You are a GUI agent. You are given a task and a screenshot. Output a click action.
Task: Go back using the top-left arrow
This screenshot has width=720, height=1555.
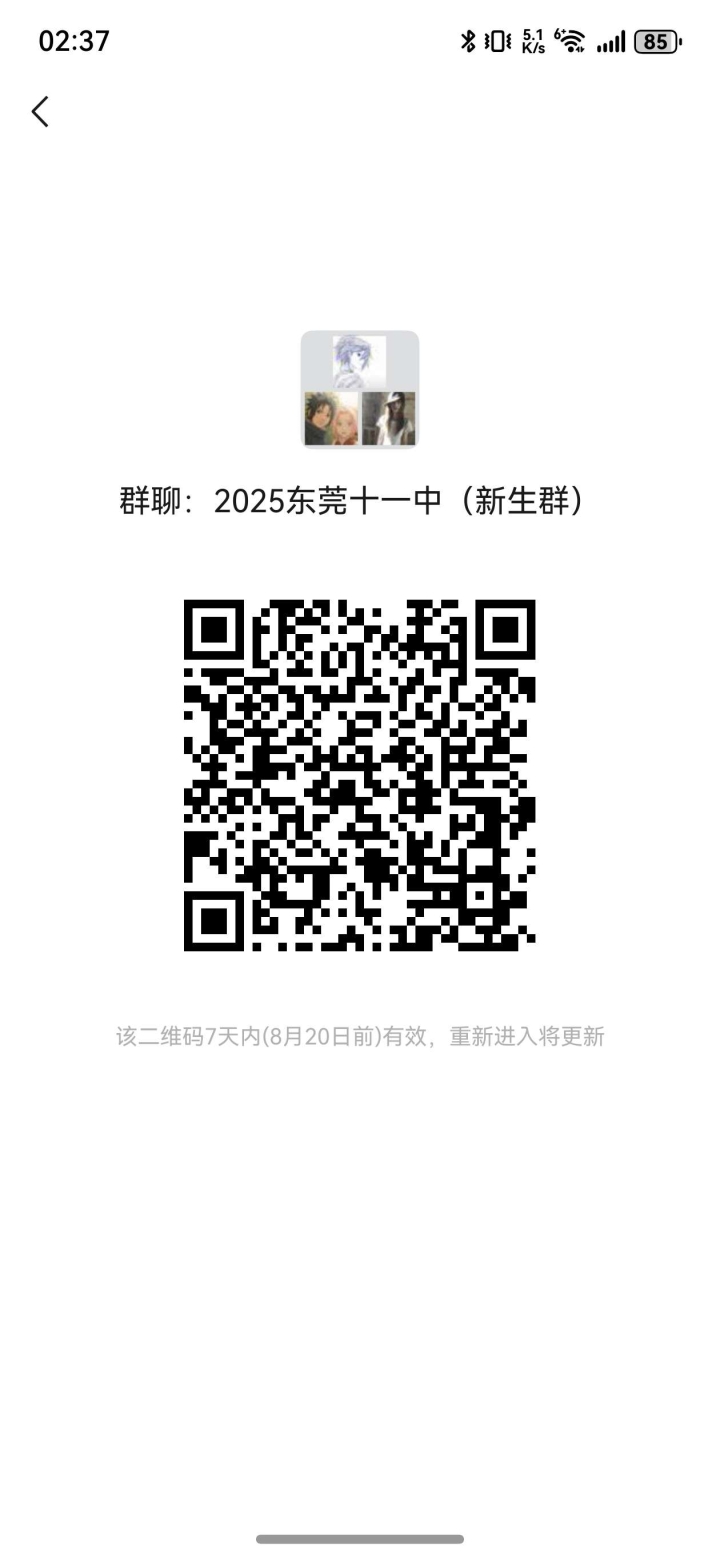40,112
